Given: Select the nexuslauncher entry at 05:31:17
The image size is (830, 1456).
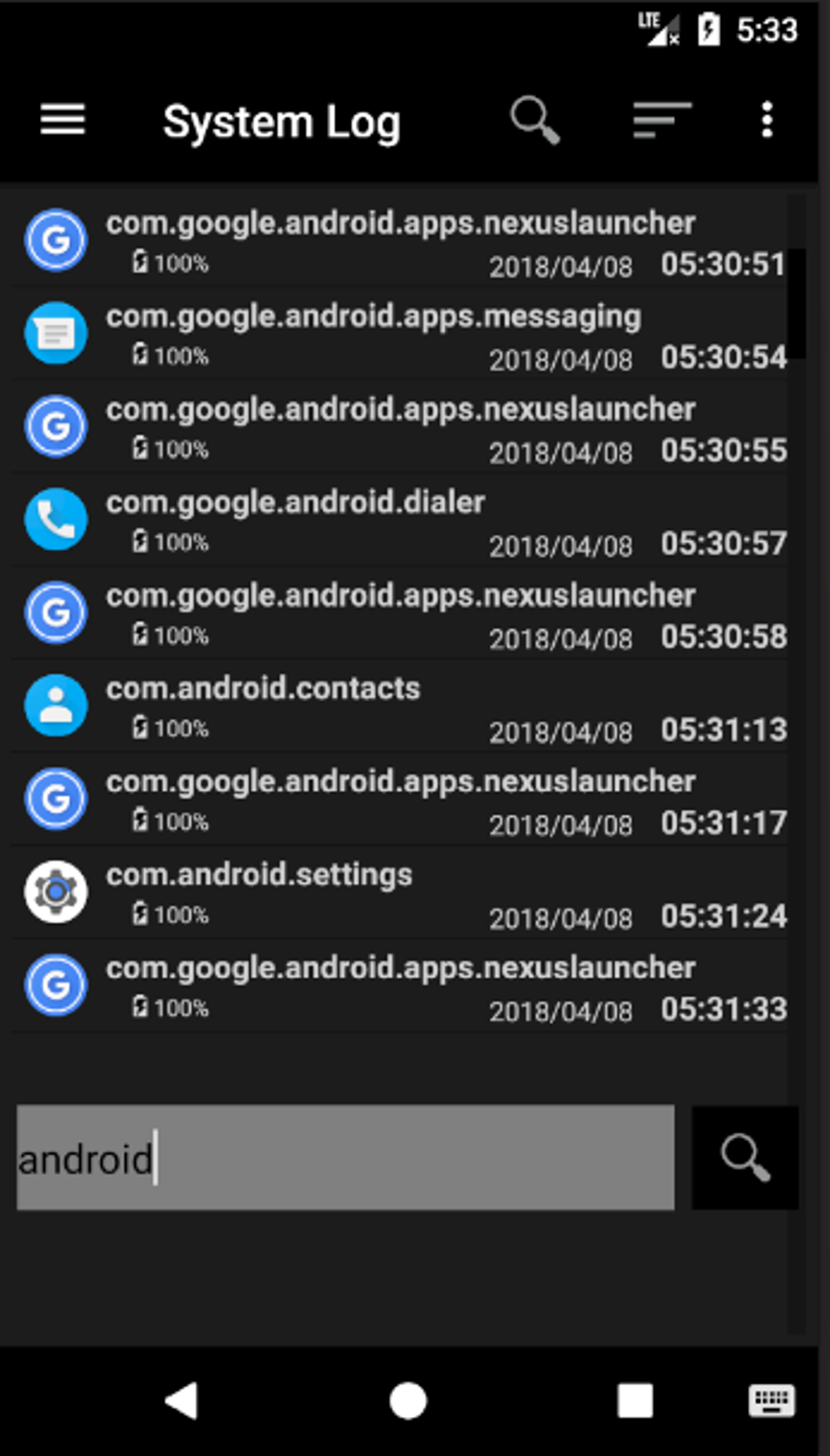Looking at the screenshot, I should coord(400,800).
